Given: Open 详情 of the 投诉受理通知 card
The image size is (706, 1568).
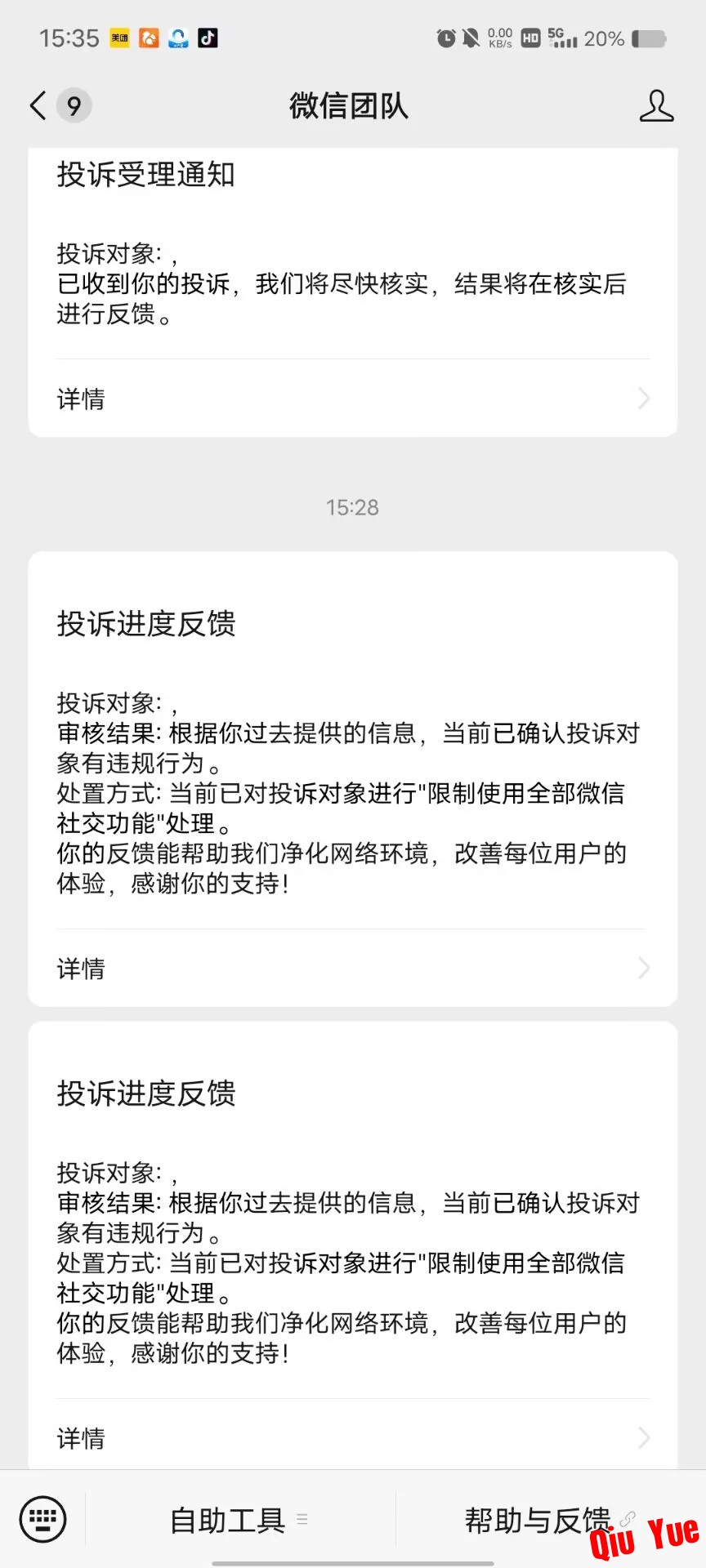Looking at the screenshot, I should click(352, 399).
